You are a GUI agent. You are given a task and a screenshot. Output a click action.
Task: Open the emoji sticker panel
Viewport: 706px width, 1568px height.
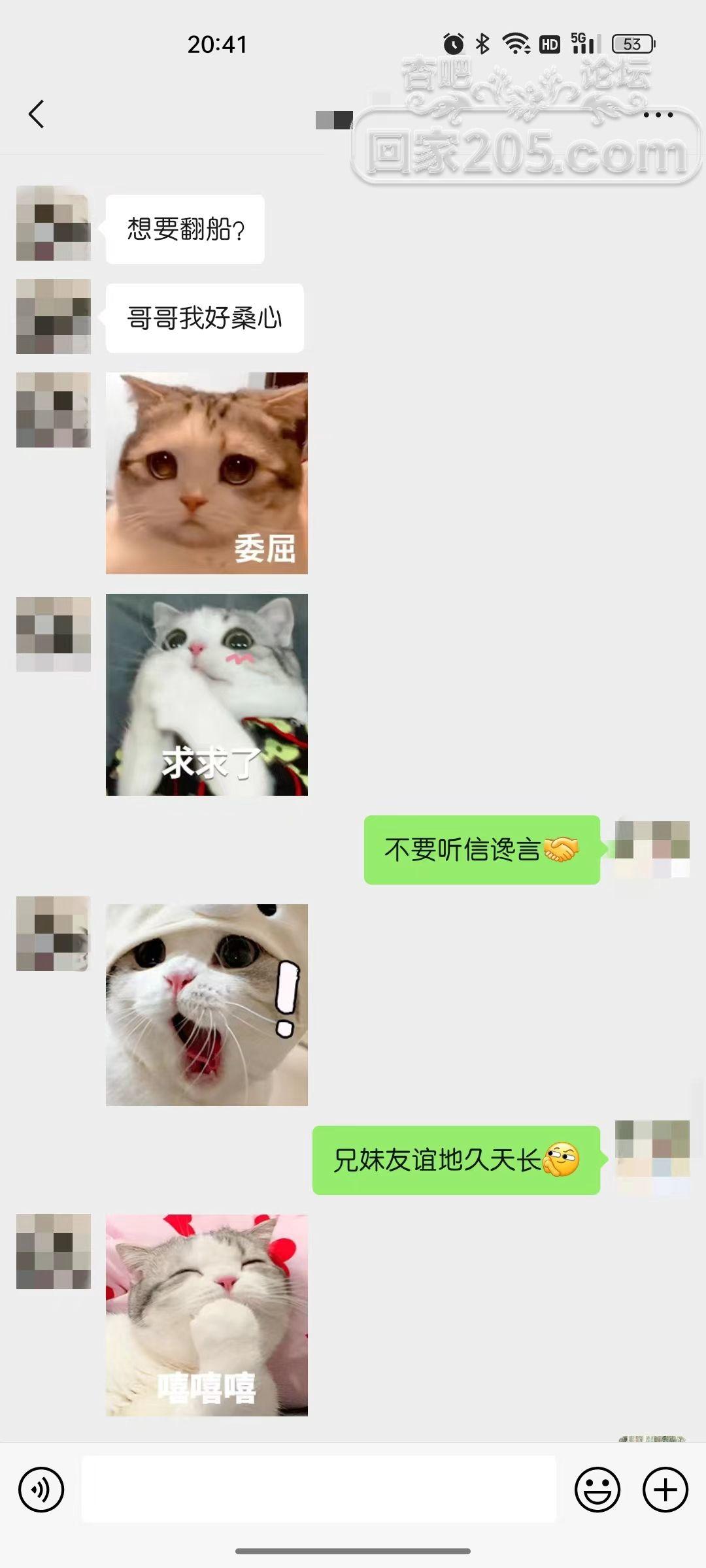tap(597, 1490)
